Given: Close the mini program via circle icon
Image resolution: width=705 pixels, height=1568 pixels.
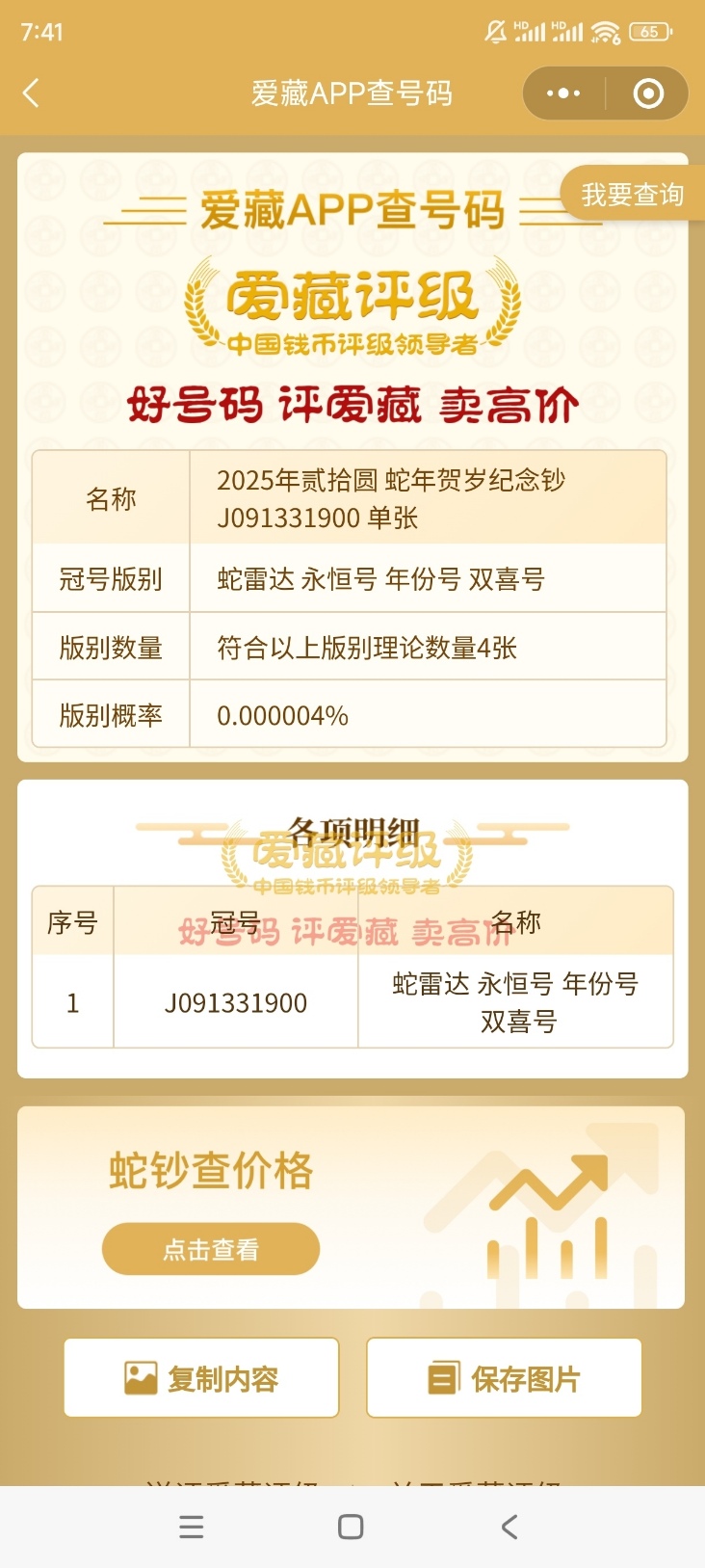Looking at the screenshot, I should 648,93.
